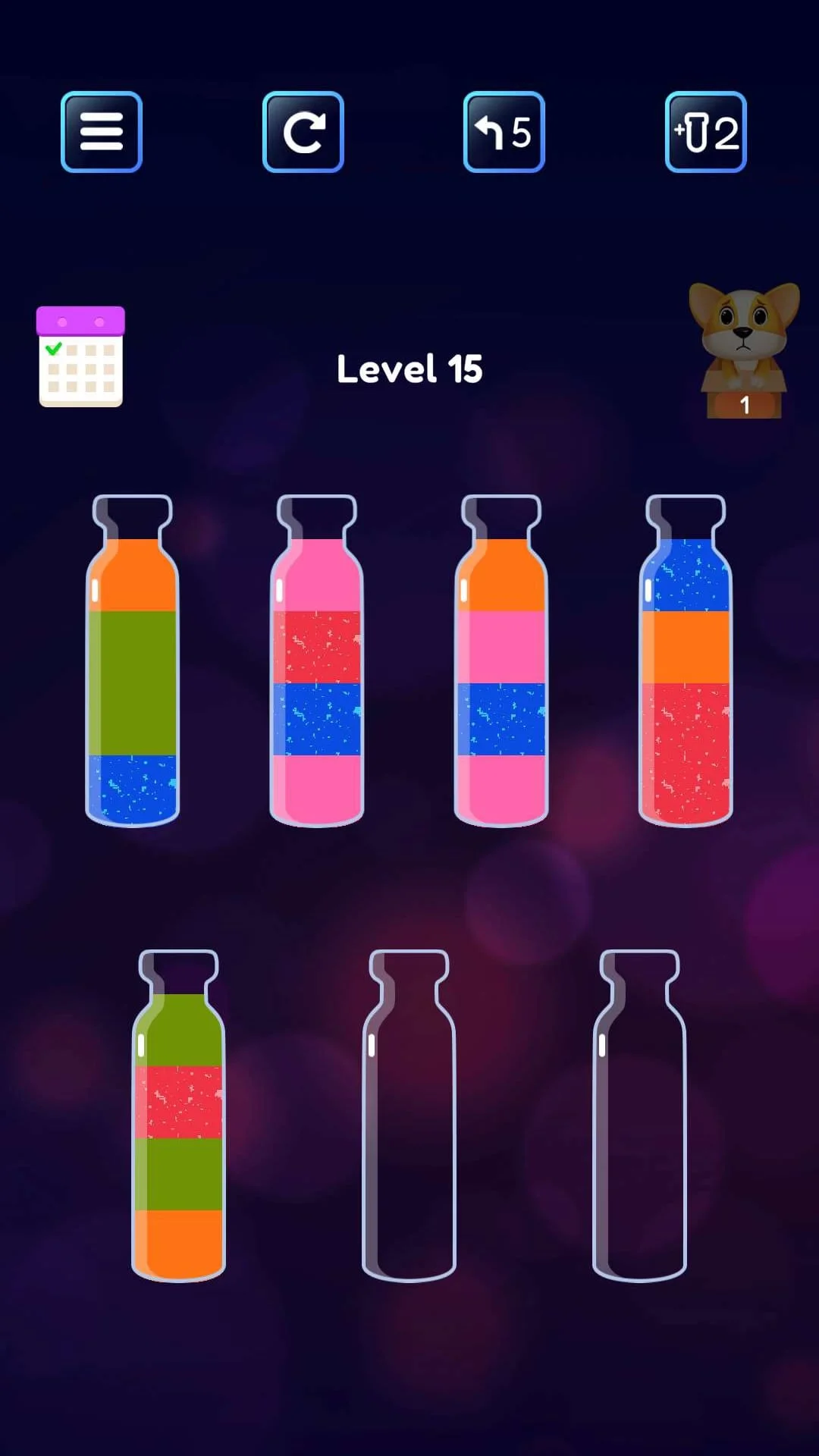Tap the corgi in the box

click(744, 350)
